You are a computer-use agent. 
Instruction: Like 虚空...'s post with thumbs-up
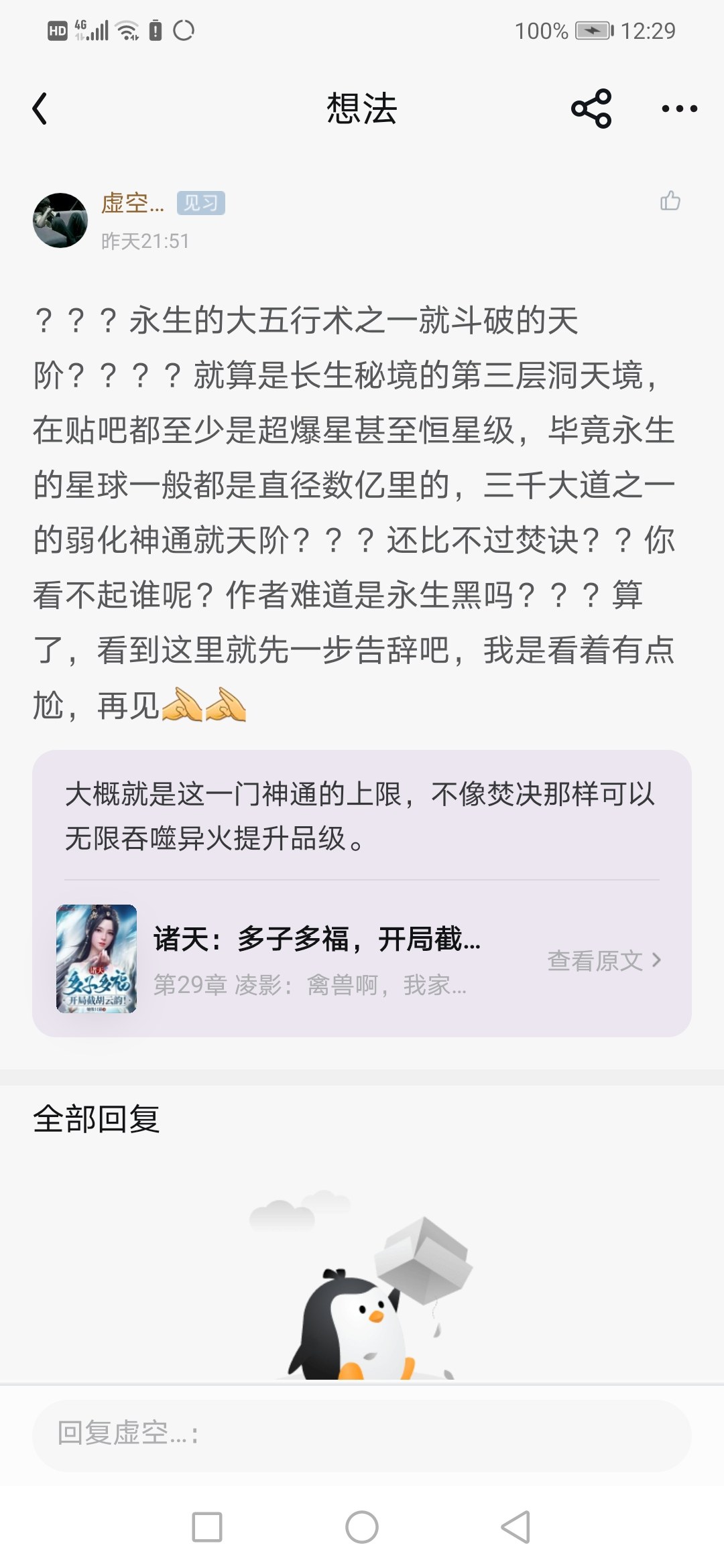click(670, 200)
